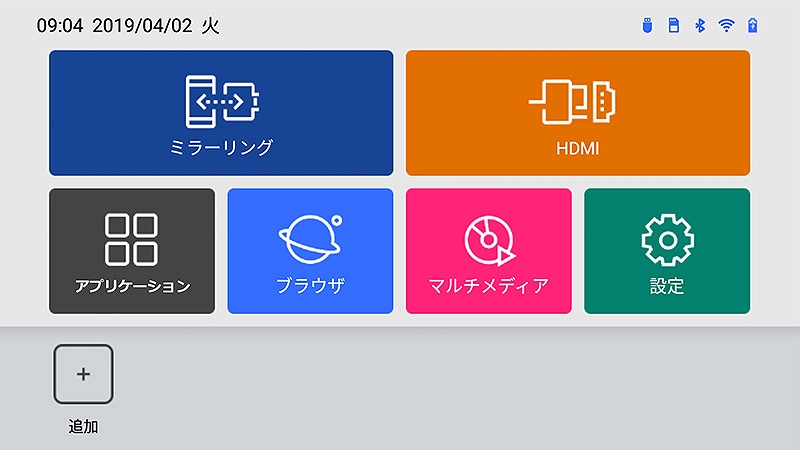Open the アプリケーション tile
Screen dimensions: 800x450
(132, 251)
